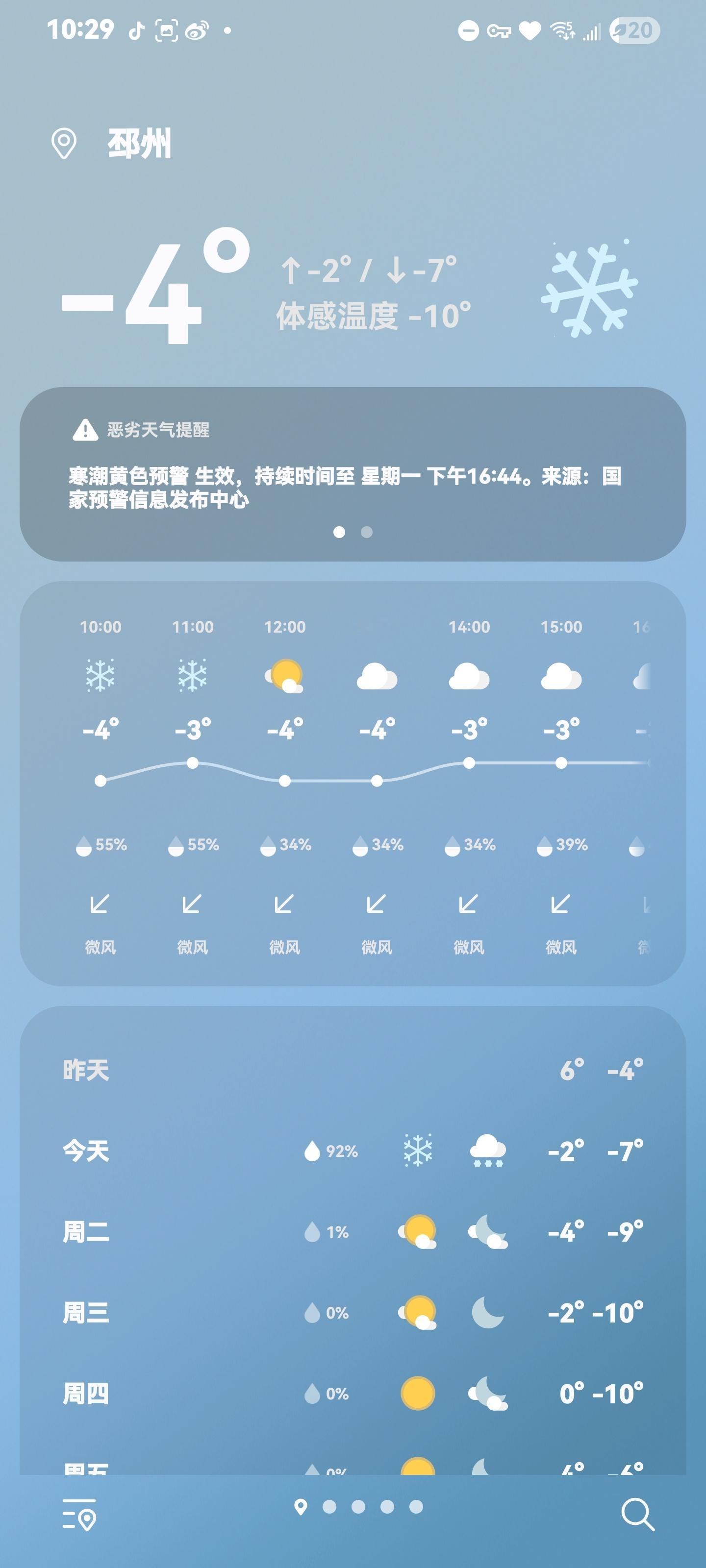Switch to second alert page via right dot
The width and height of the screenshot is (706, 1568).
click(367, 532)
